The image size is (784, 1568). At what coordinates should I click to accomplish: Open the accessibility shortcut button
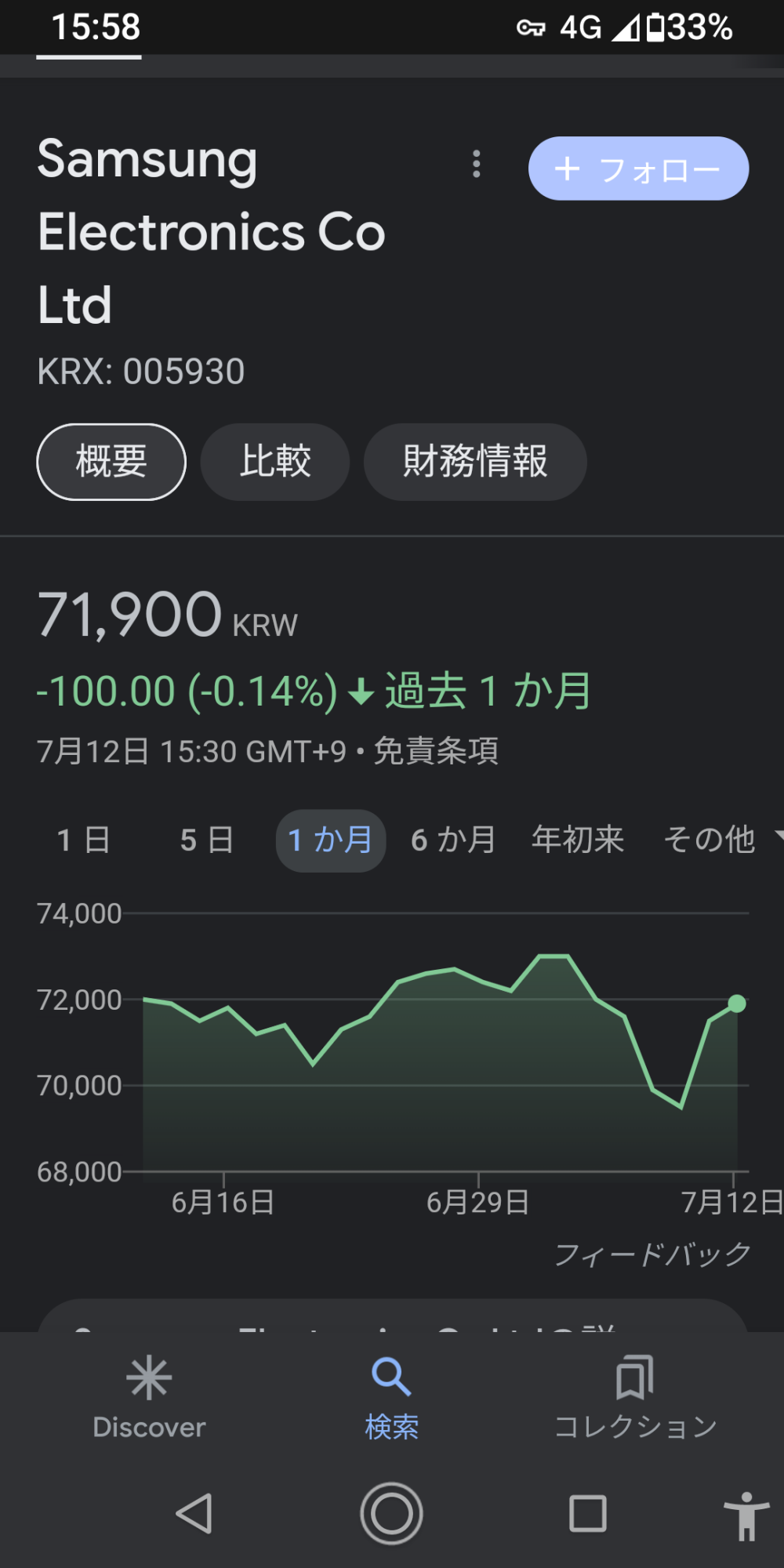[746, 1515]
